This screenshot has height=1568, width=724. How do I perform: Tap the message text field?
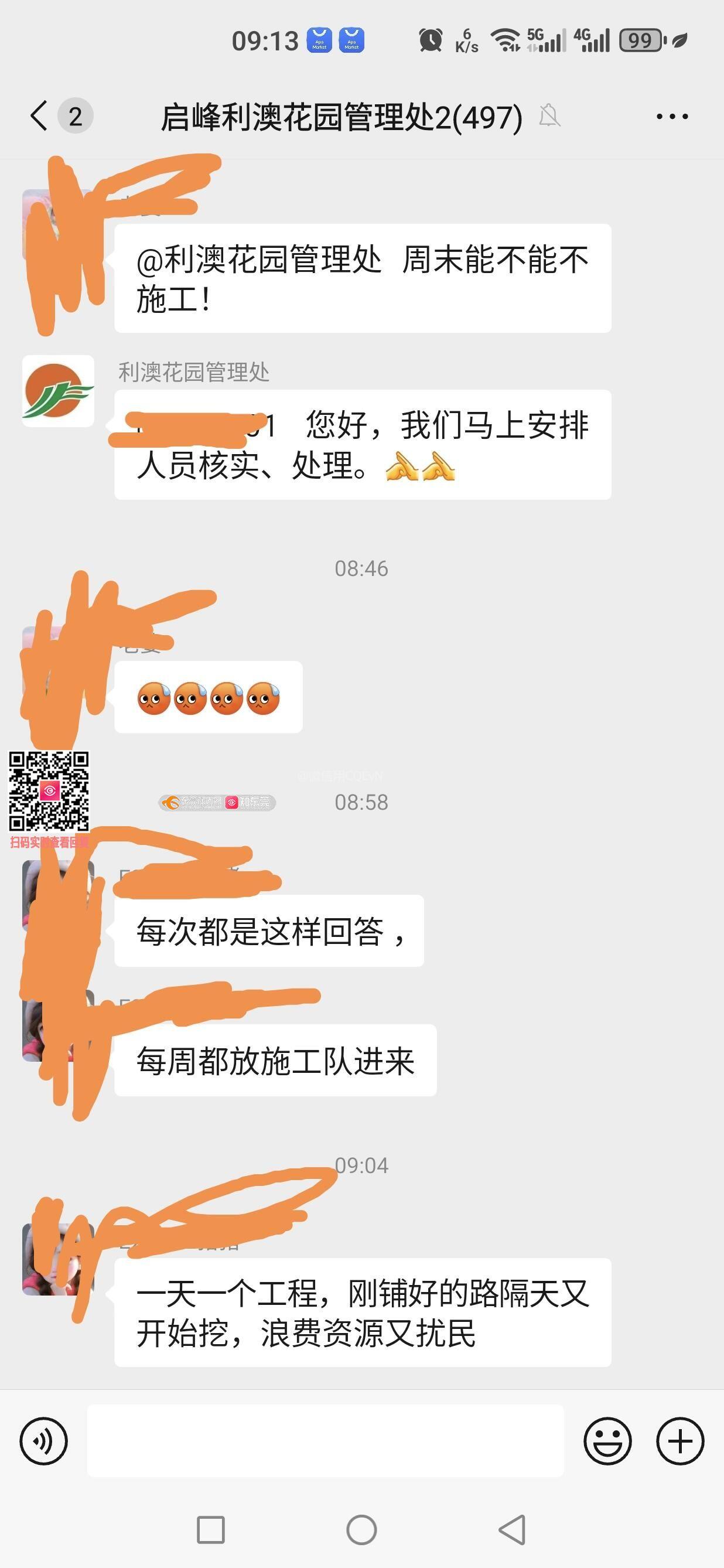[326, 1441]
